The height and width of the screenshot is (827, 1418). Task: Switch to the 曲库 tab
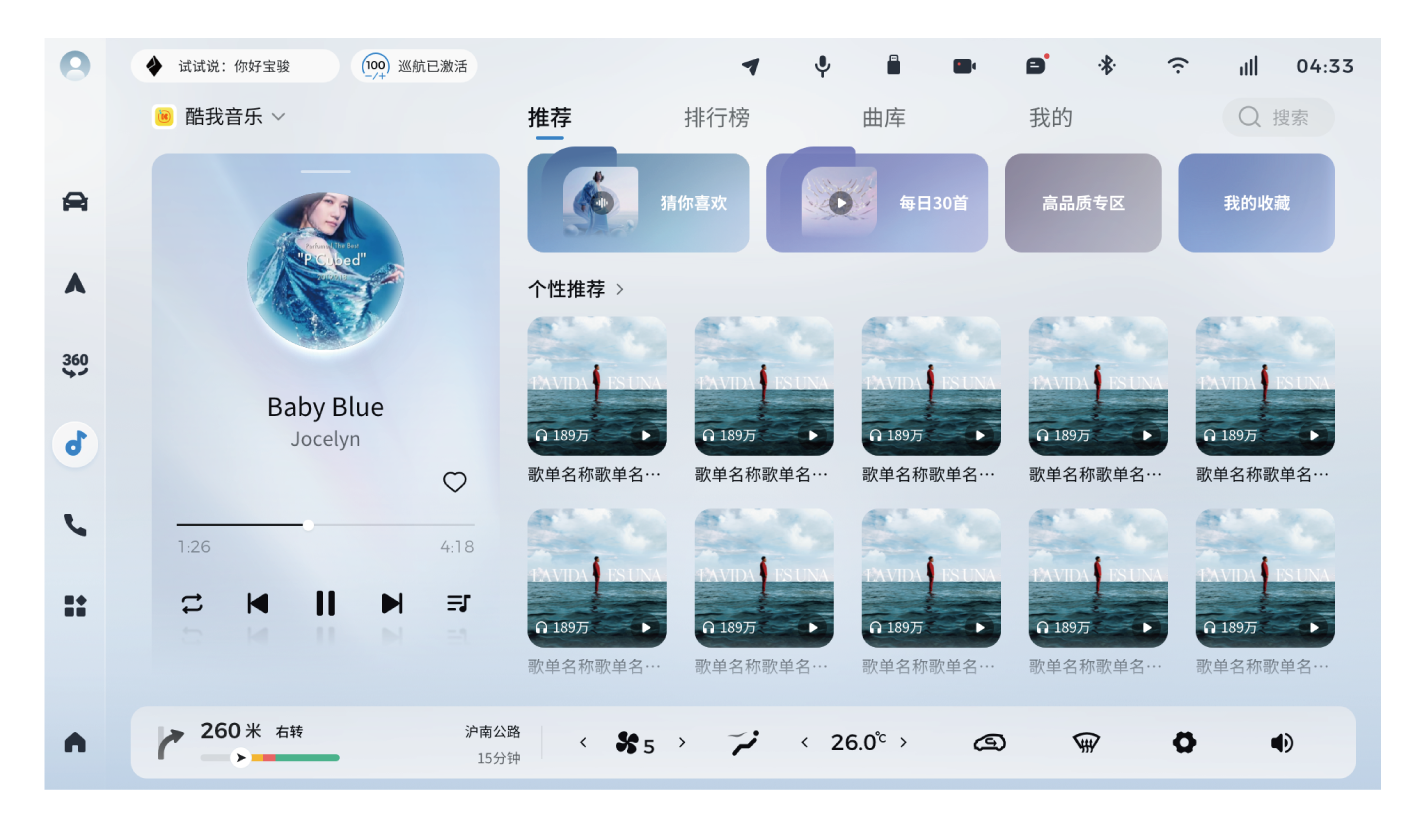coord(883,118)
